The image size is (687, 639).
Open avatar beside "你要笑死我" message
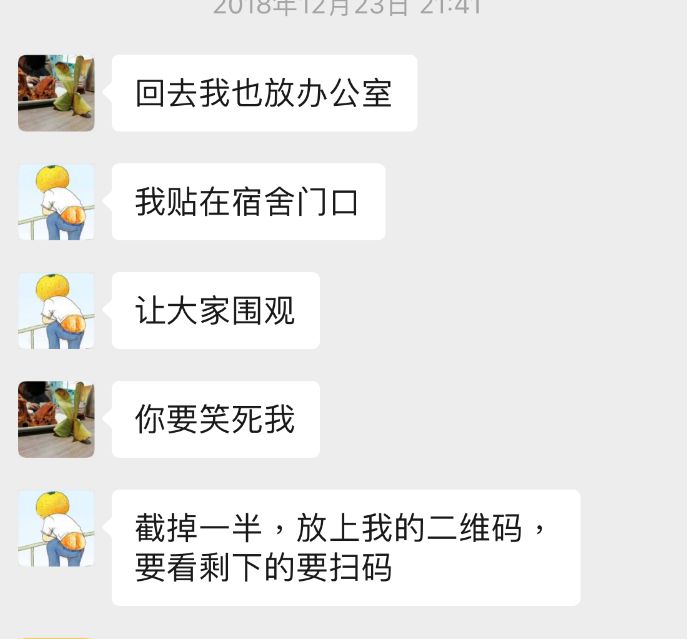tap(56, 419)
